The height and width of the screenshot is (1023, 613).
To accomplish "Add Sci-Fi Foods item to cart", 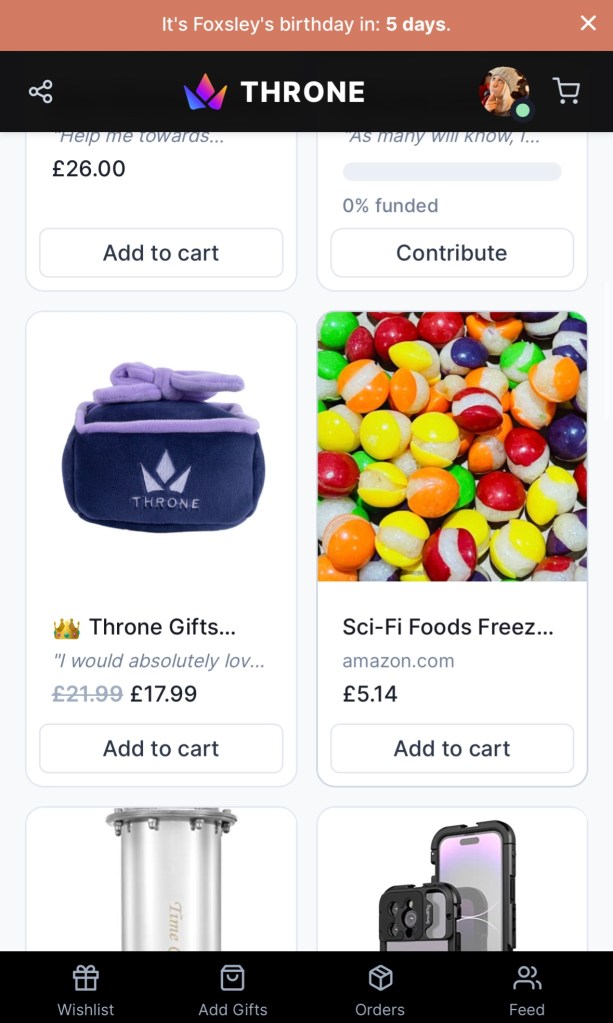I will coord(452,748).
